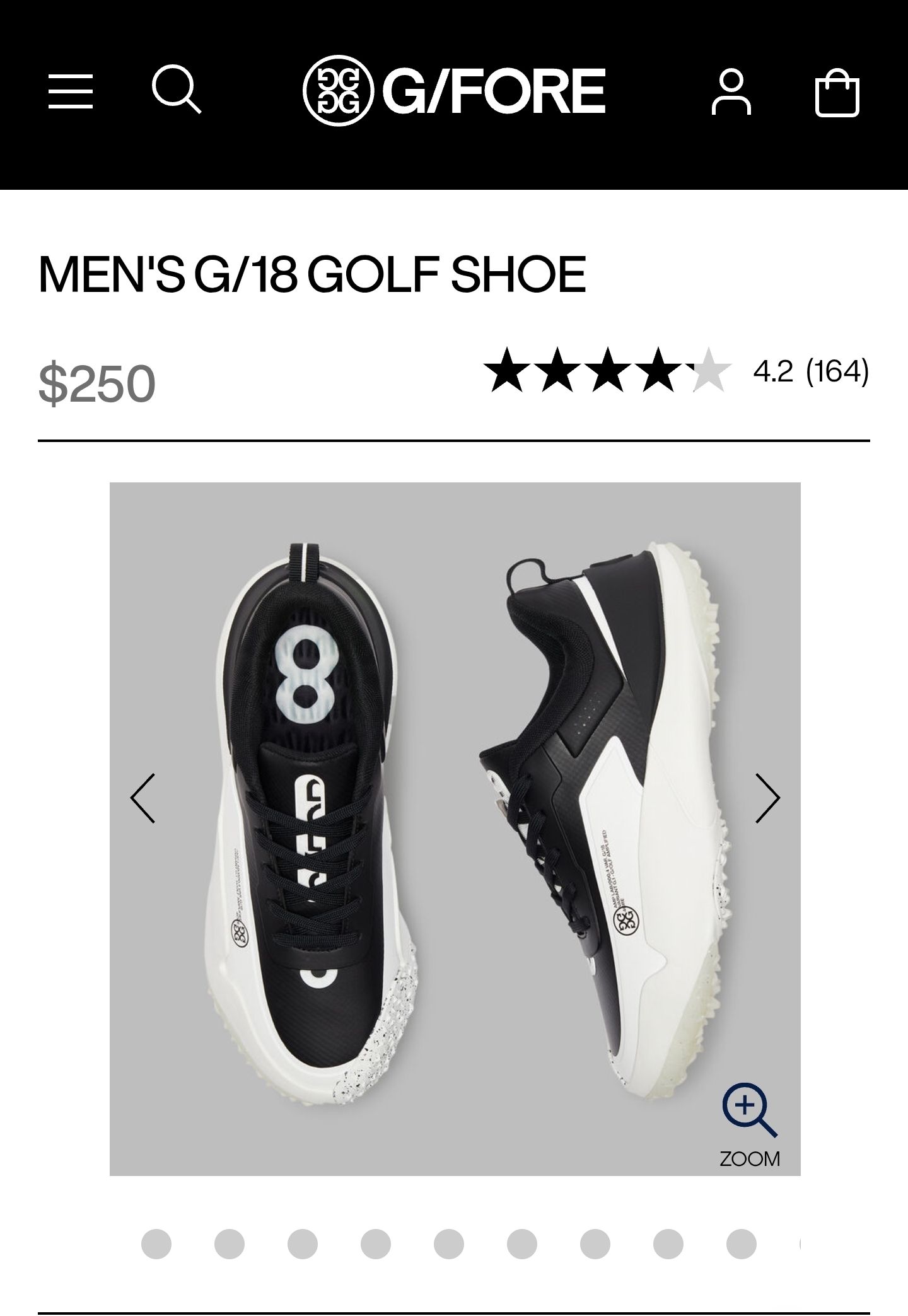Go to G/FORE homepage logo
The height and width of the screenshot is (1316, 908).
pyautogui.click(x=454, y=91)
